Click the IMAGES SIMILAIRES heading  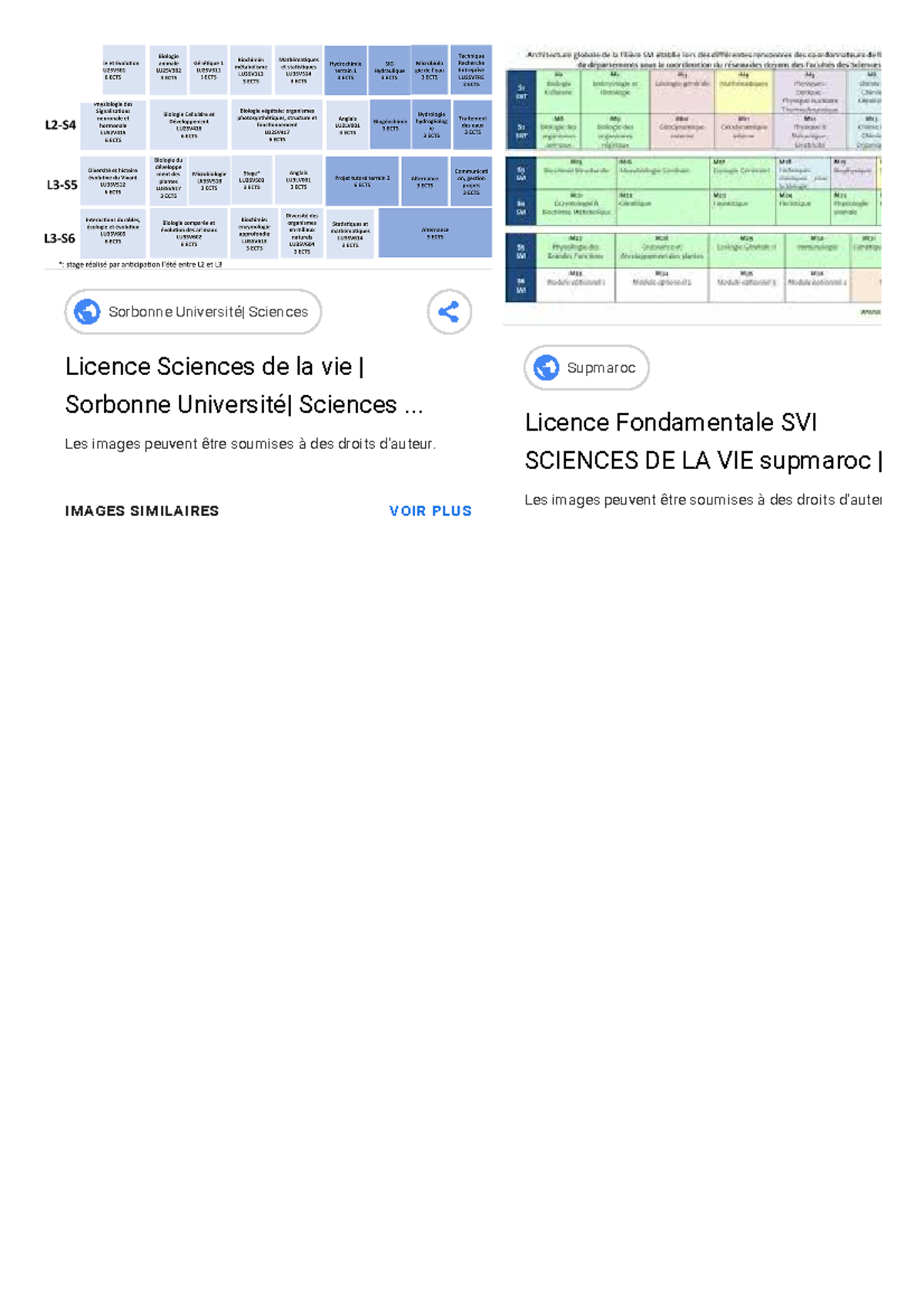pos(142,510)
